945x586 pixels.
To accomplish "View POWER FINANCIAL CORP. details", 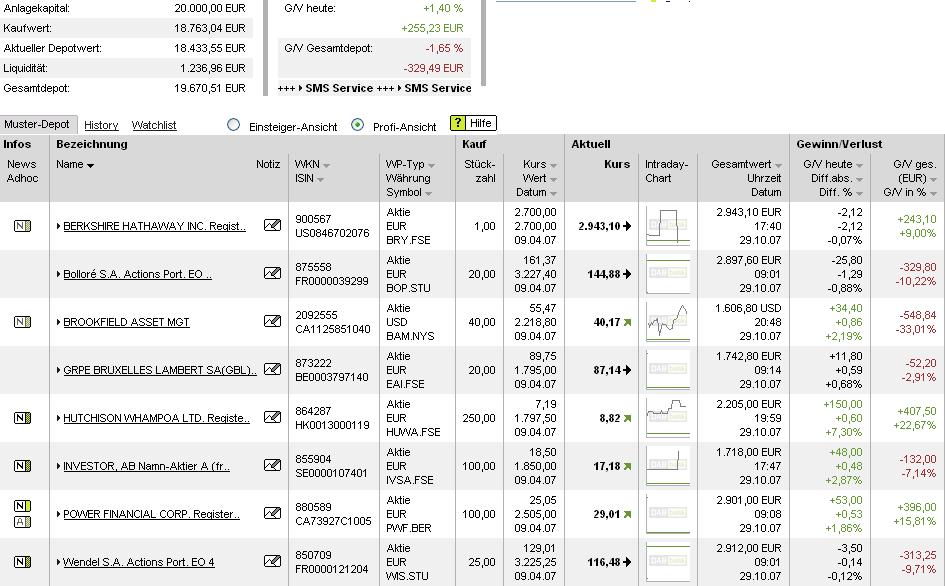I will click(x=151, y=514).
